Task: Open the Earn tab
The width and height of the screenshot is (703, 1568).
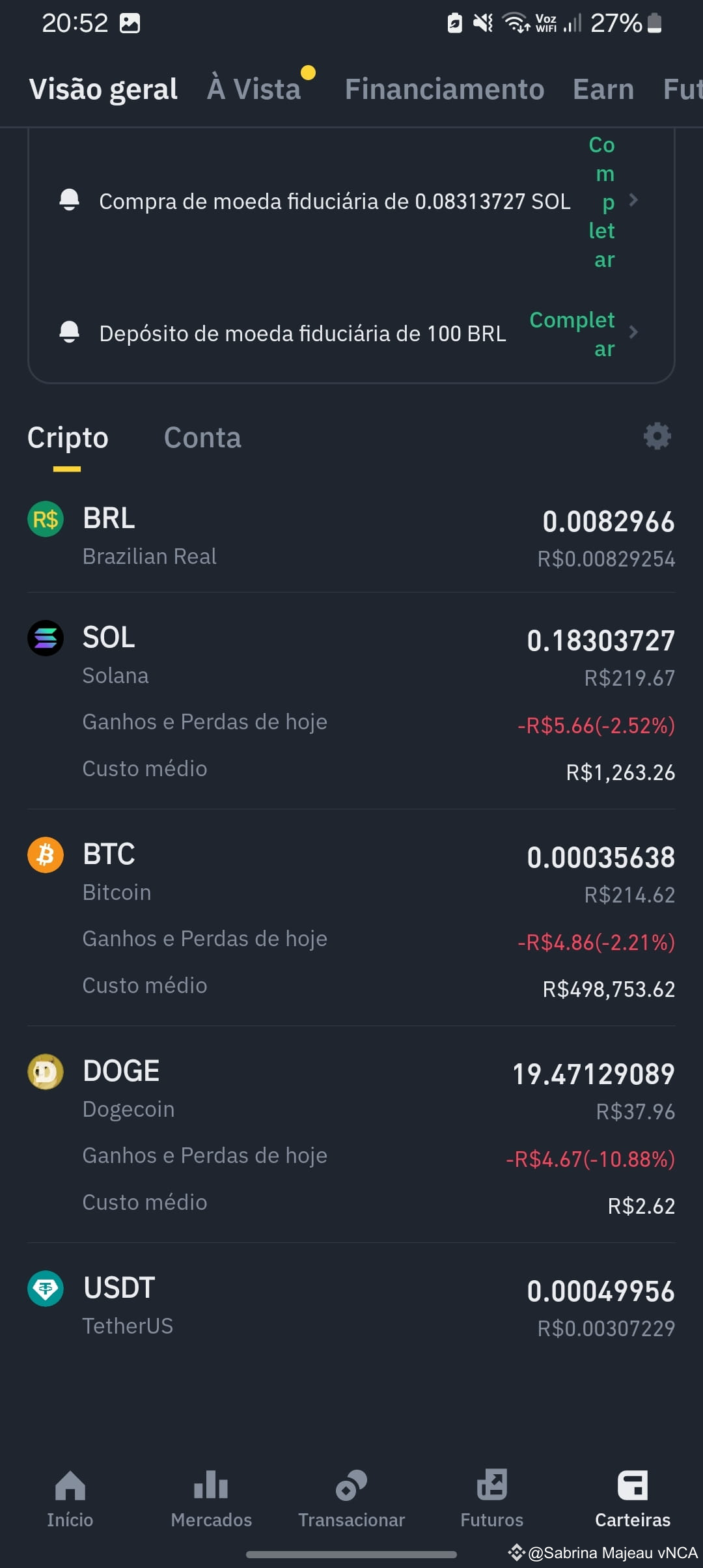Action: [x=603, y=89]
